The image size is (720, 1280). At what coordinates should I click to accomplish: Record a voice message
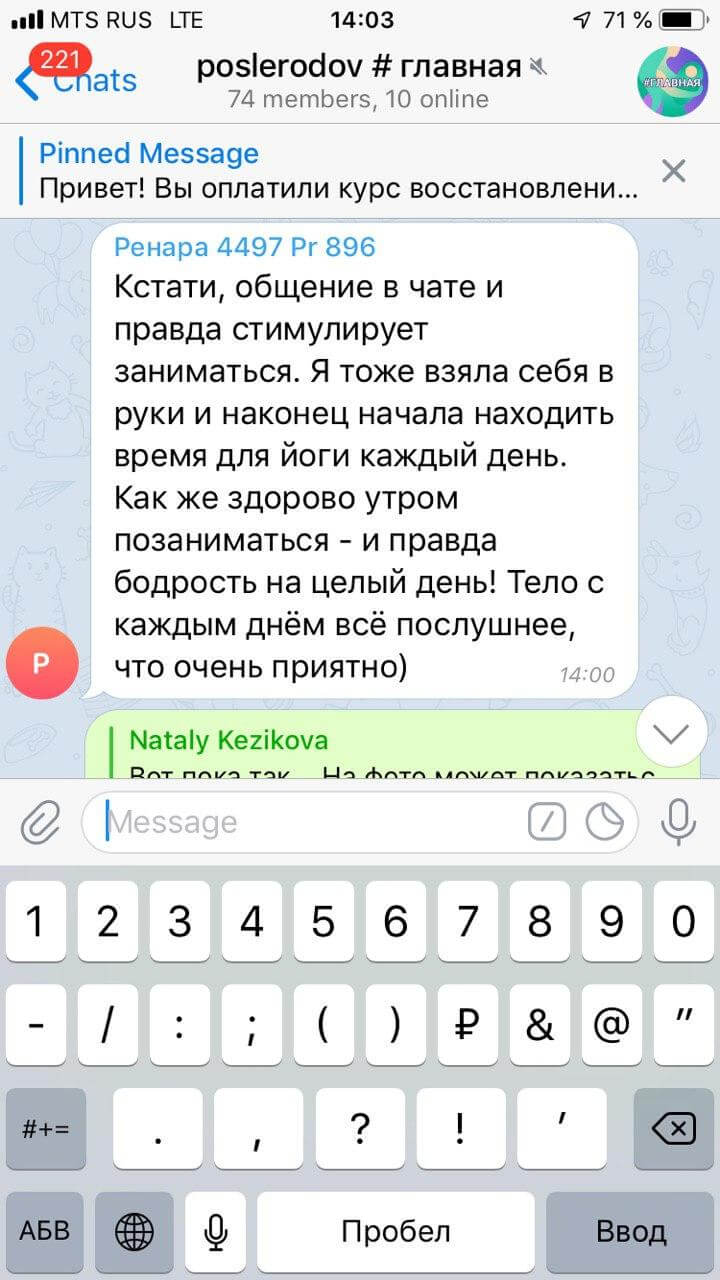(679, 823)
